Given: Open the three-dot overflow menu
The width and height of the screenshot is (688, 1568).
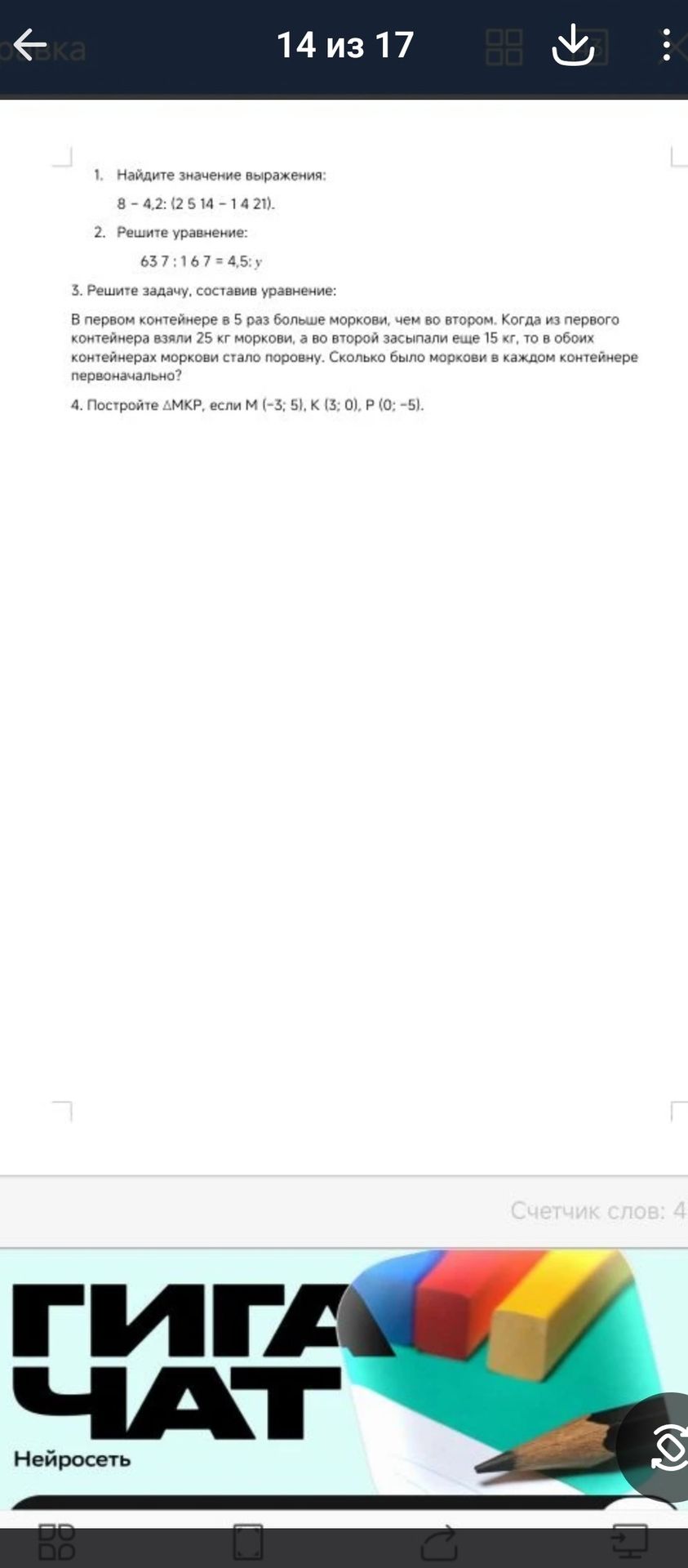Looking at the screenshot, I should 667,45.
